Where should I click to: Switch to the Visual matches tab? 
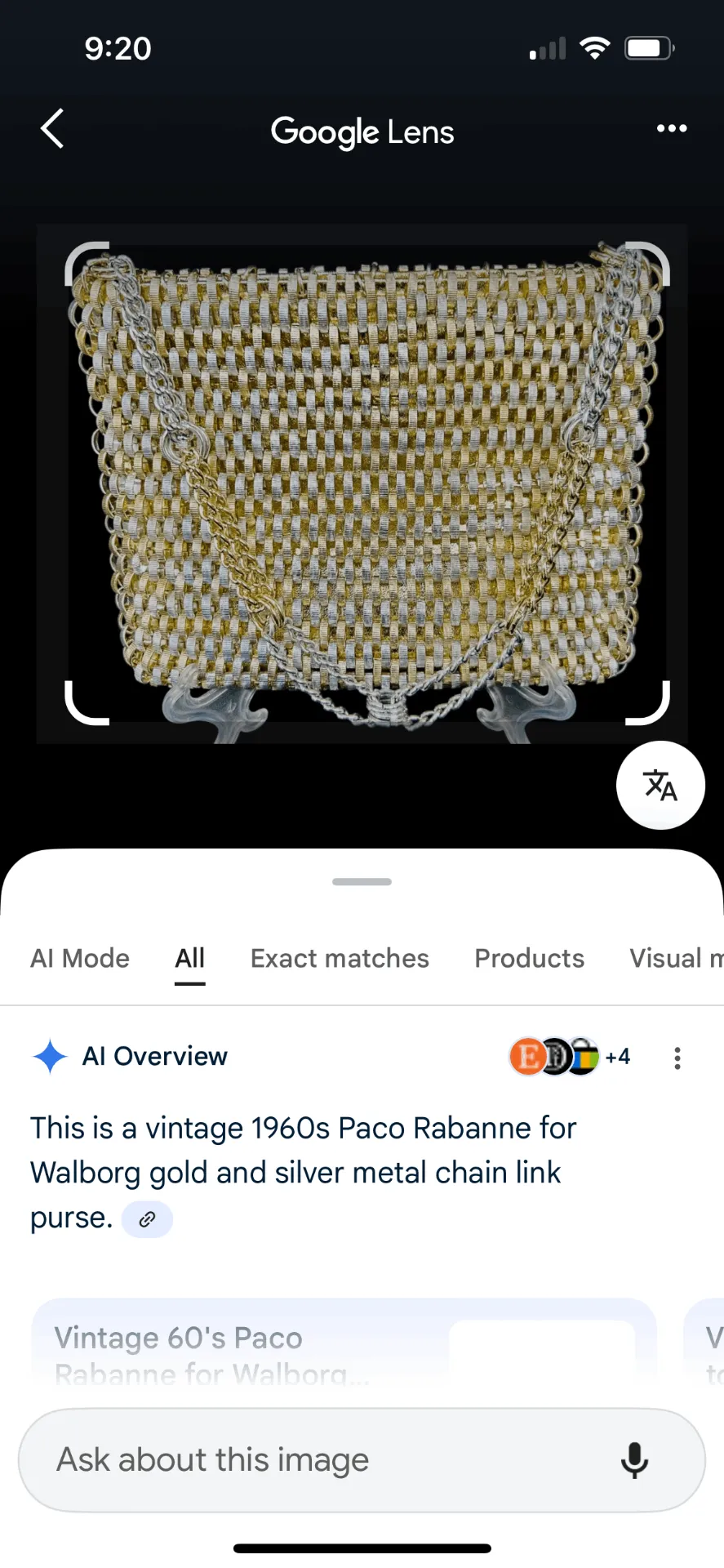pos(676,958)
